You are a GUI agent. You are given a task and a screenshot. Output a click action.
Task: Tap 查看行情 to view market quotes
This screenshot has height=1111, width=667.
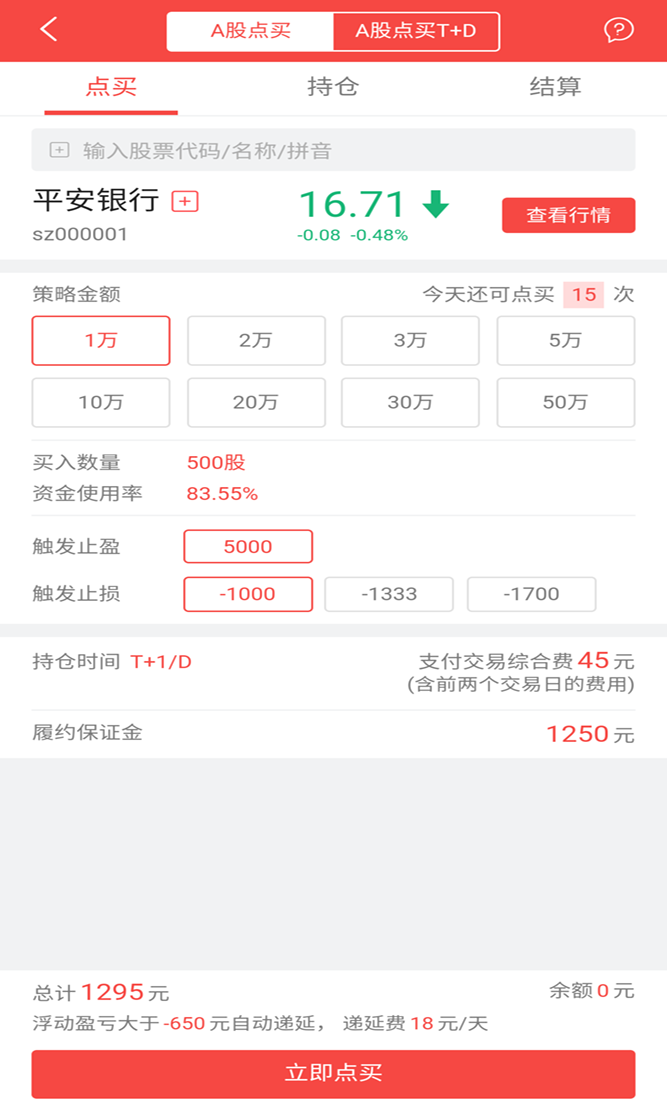568,215
